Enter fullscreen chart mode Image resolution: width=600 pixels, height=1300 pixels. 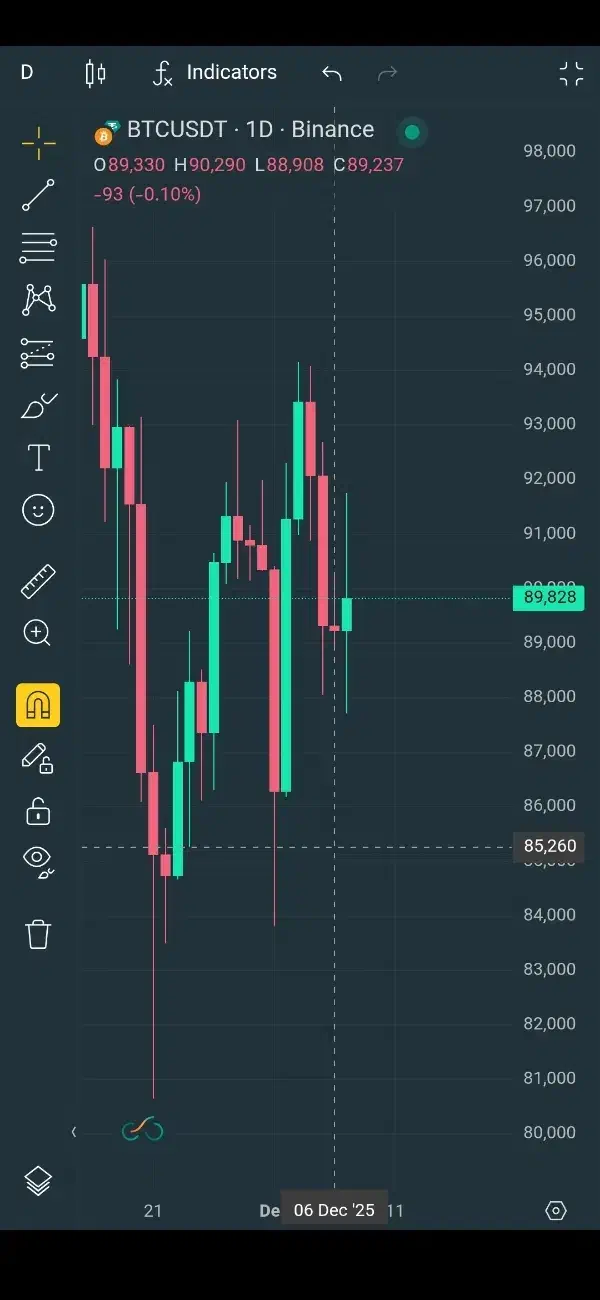[571, 73]
